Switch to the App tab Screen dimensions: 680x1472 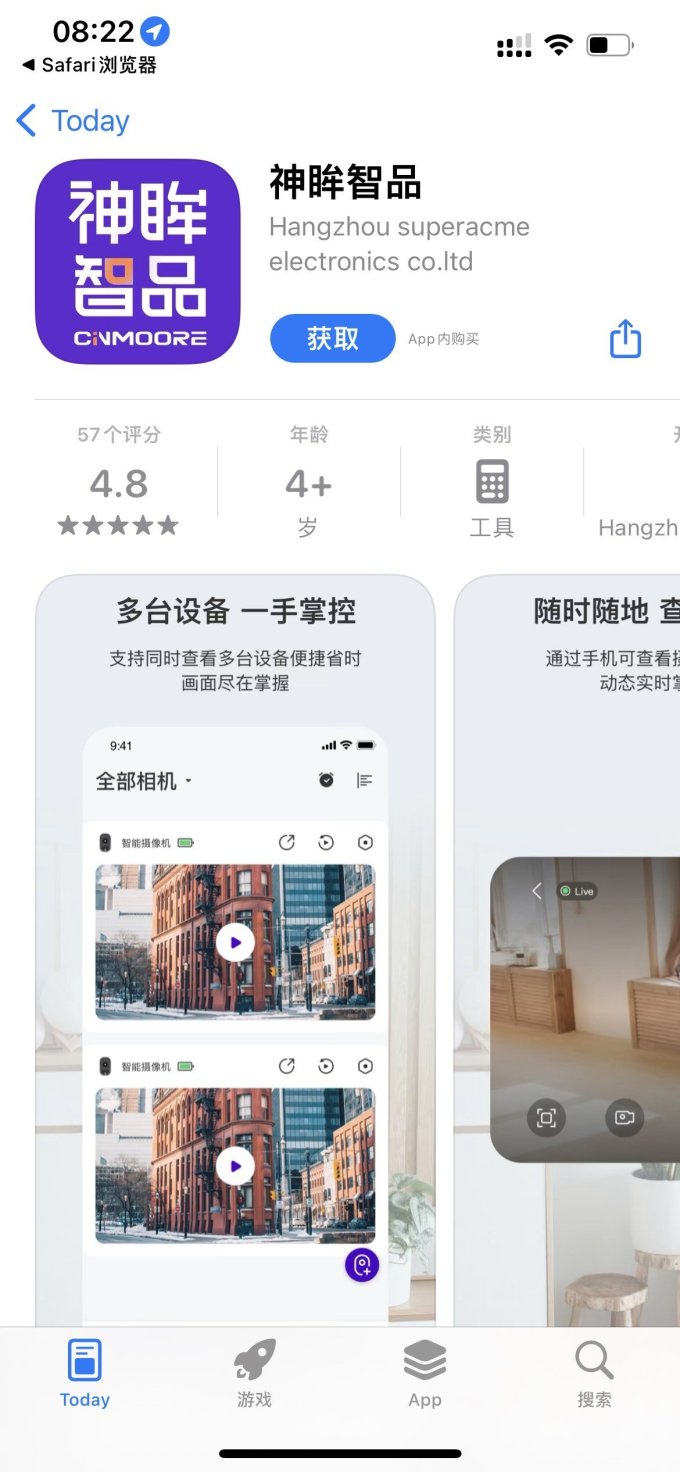click(425, 1374)
